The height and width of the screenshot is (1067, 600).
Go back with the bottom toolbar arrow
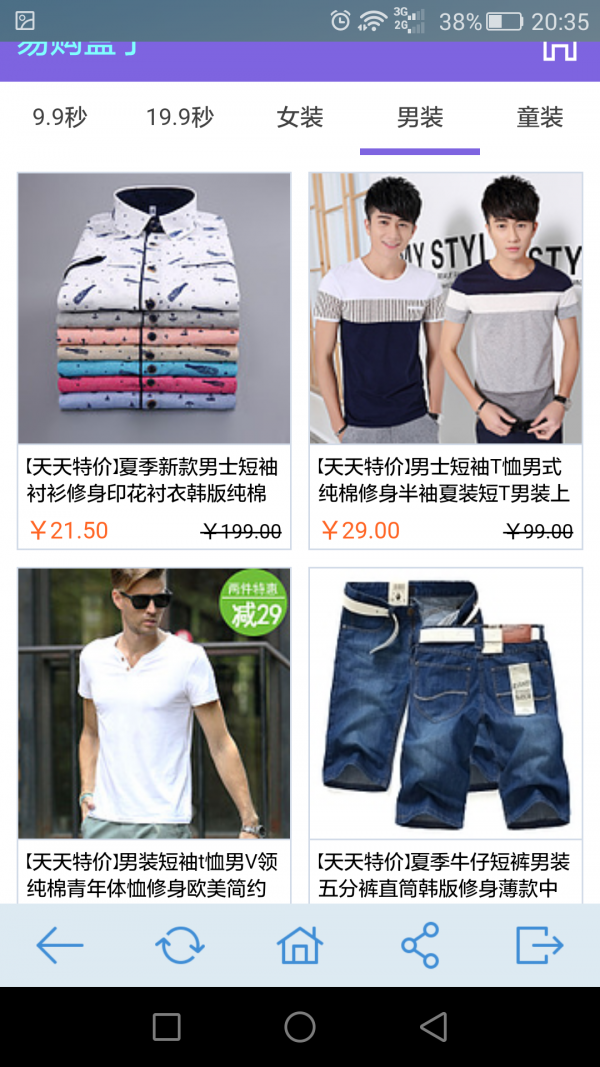pos(60,945)
